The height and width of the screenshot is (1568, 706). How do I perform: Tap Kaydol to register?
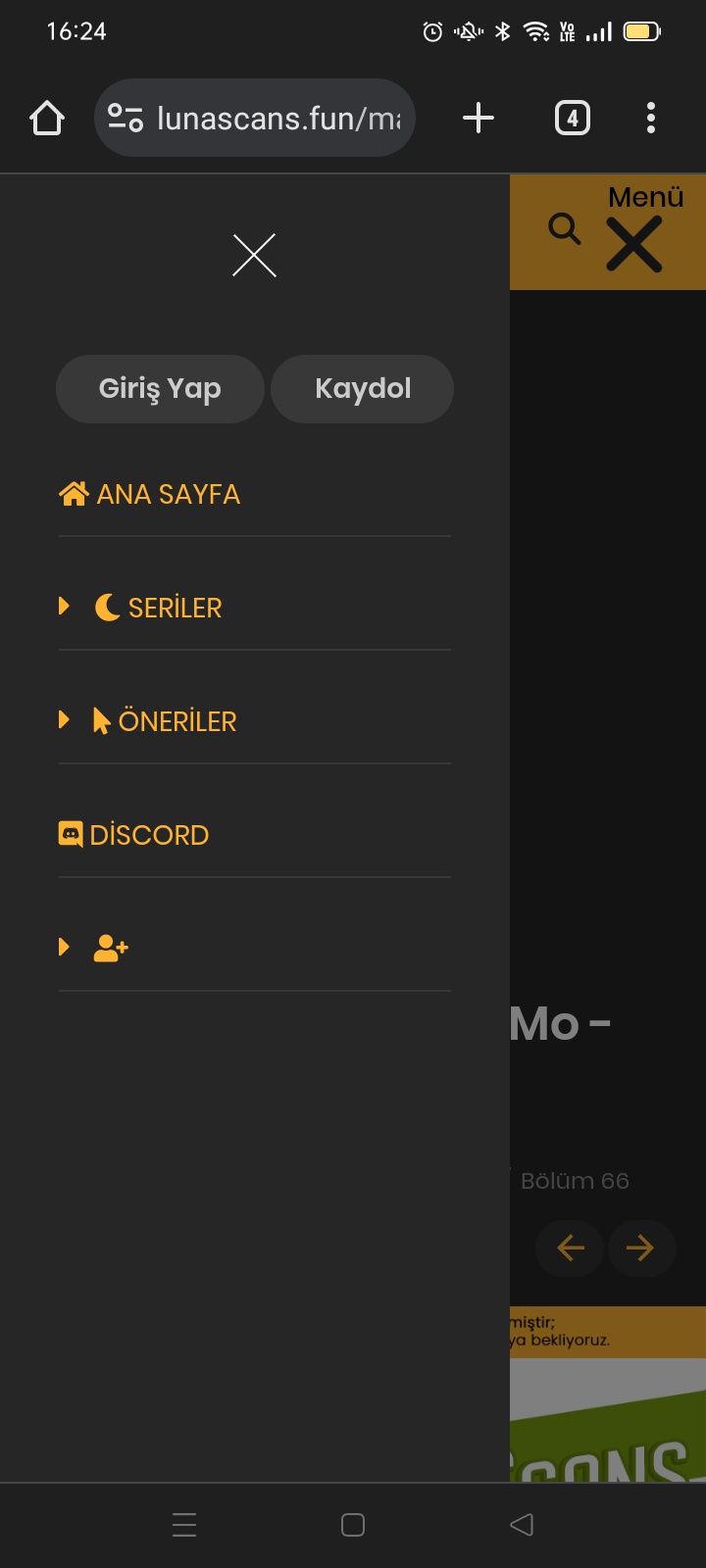363,389
